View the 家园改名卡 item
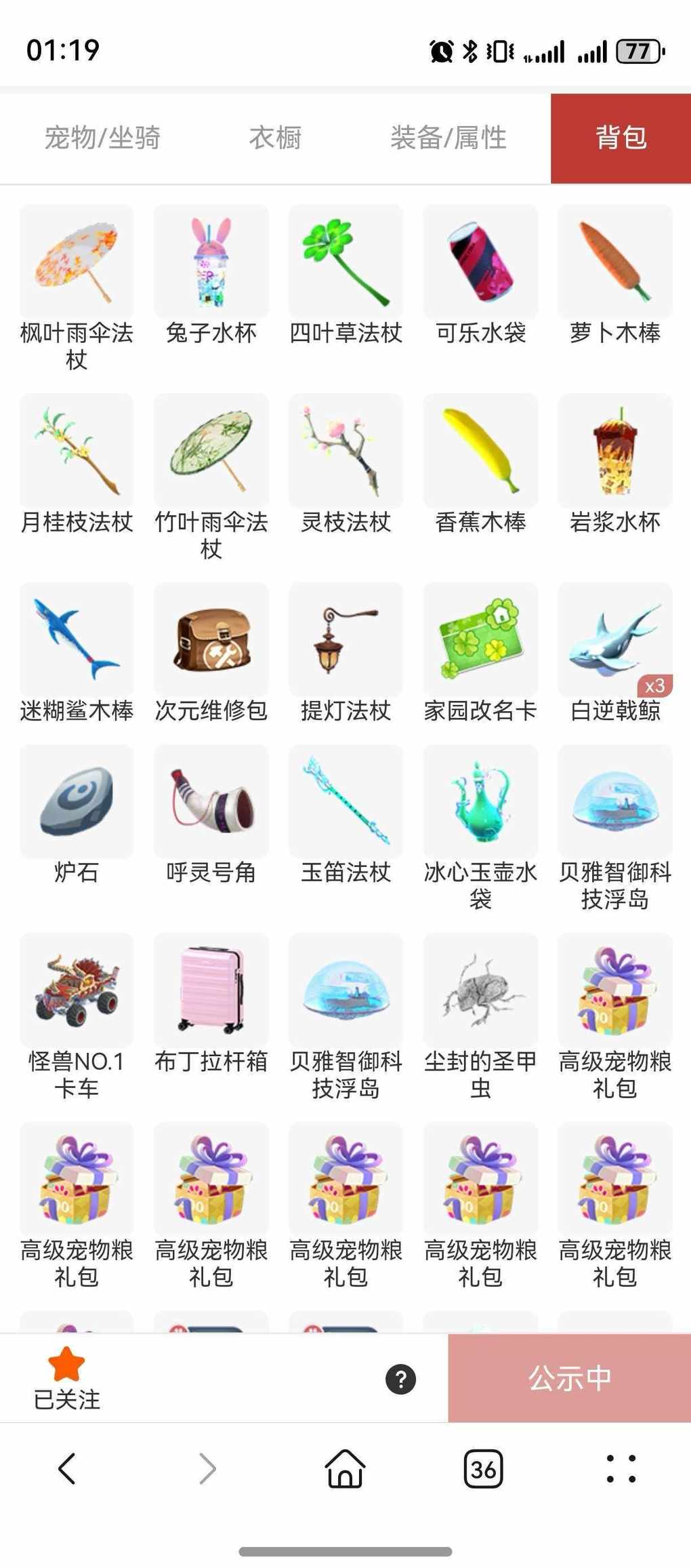This screenshot has width=691, height=1568. (x=480, y=639)
